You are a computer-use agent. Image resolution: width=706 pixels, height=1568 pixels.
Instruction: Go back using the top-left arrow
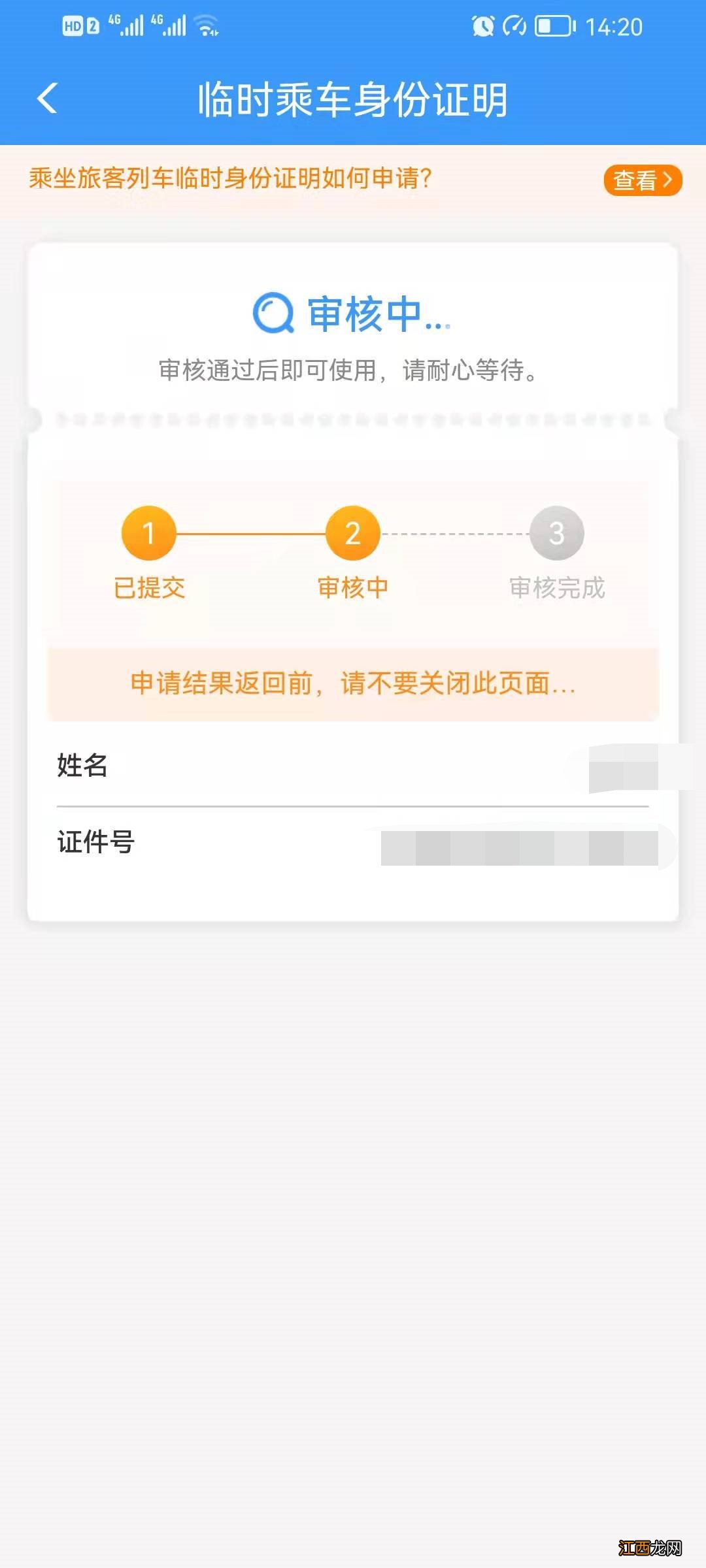47,98
